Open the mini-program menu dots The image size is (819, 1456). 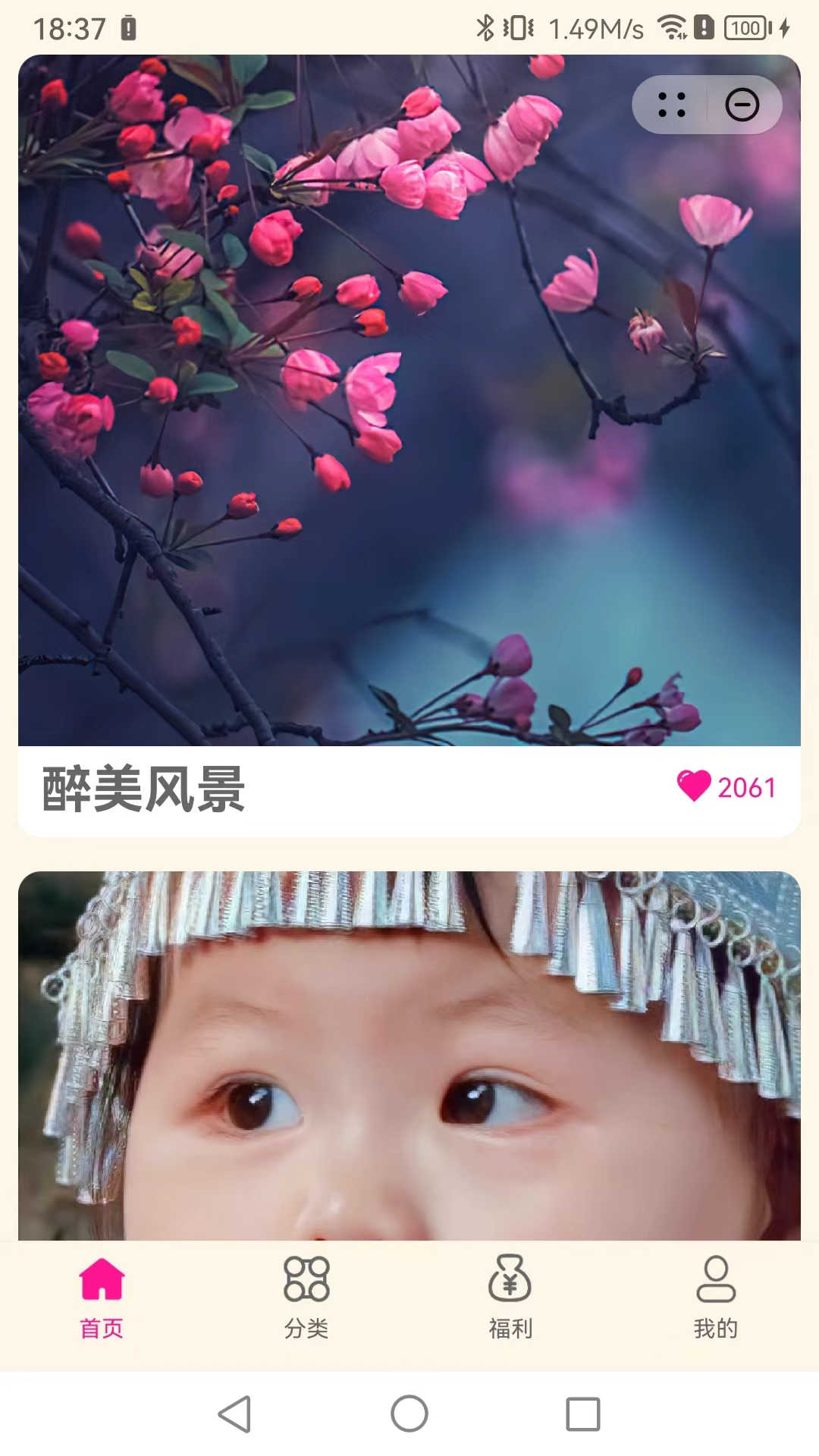coord(671,105)
